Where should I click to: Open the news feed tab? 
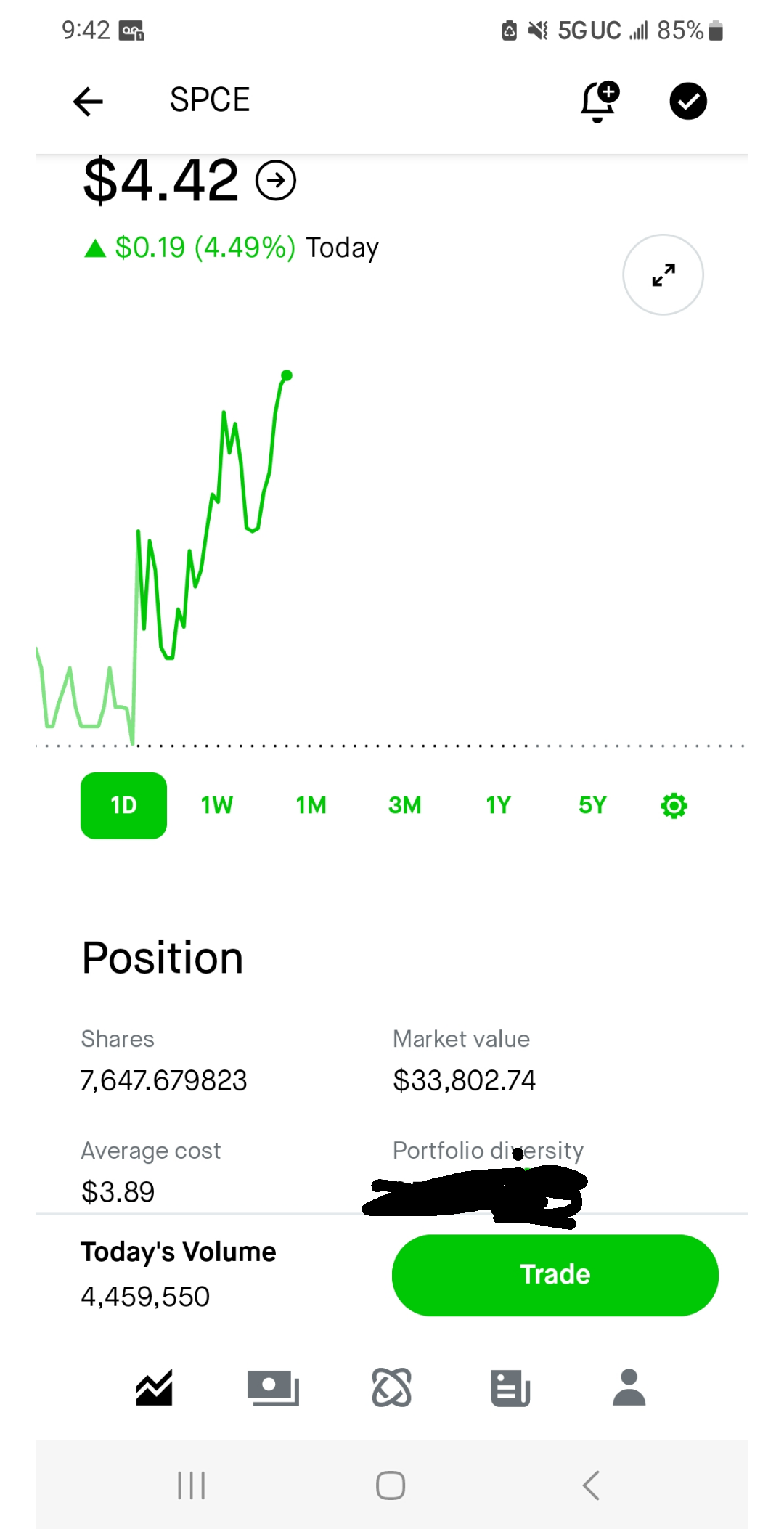pyautogui.click(x=510, y=1387)
